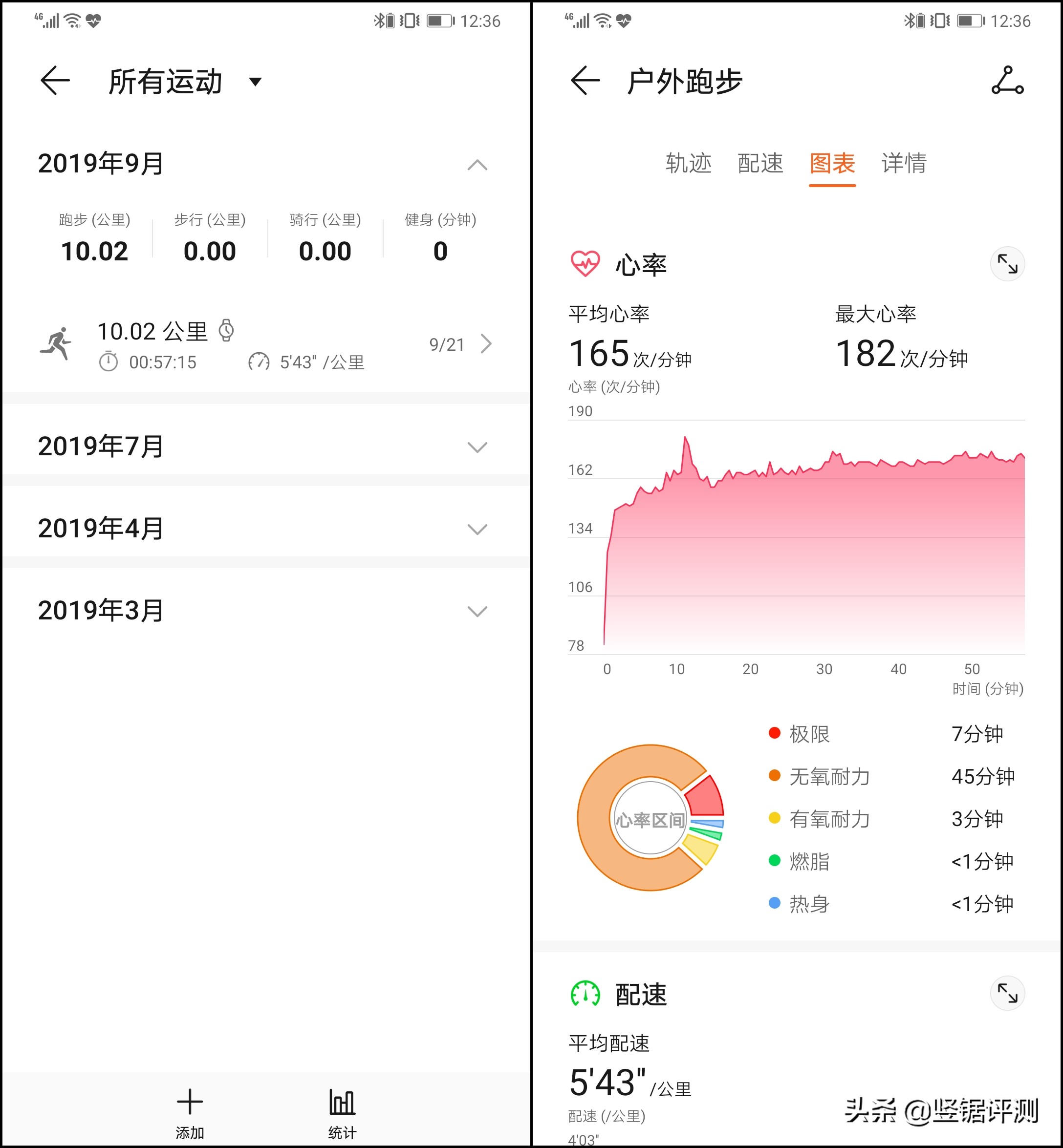
Task: Expand the 2019年3月 section
Action: point(477,611)
